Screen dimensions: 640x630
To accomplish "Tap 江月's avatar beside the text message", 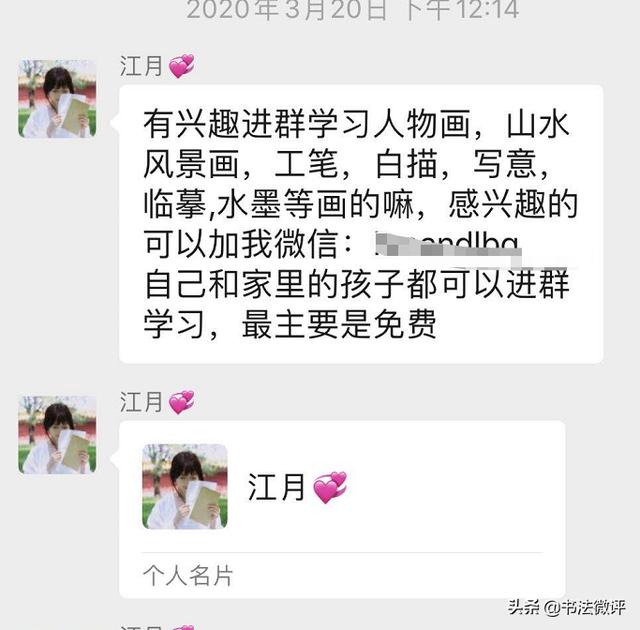I will pos(58,99).
